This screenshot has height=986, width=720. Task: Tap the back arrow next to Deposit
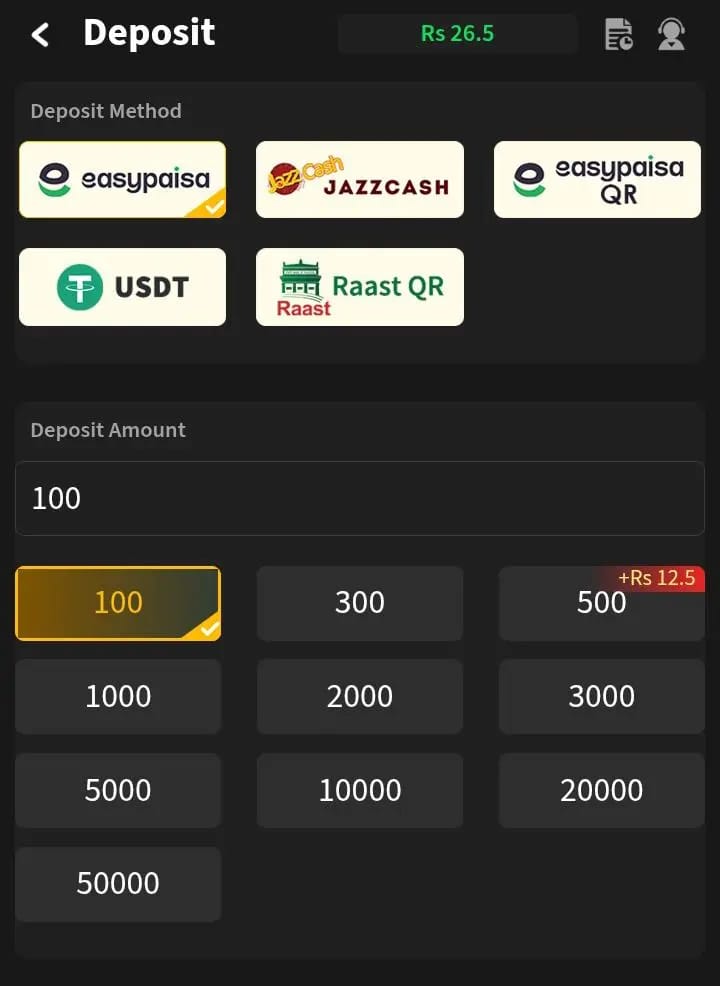(38, 33)
